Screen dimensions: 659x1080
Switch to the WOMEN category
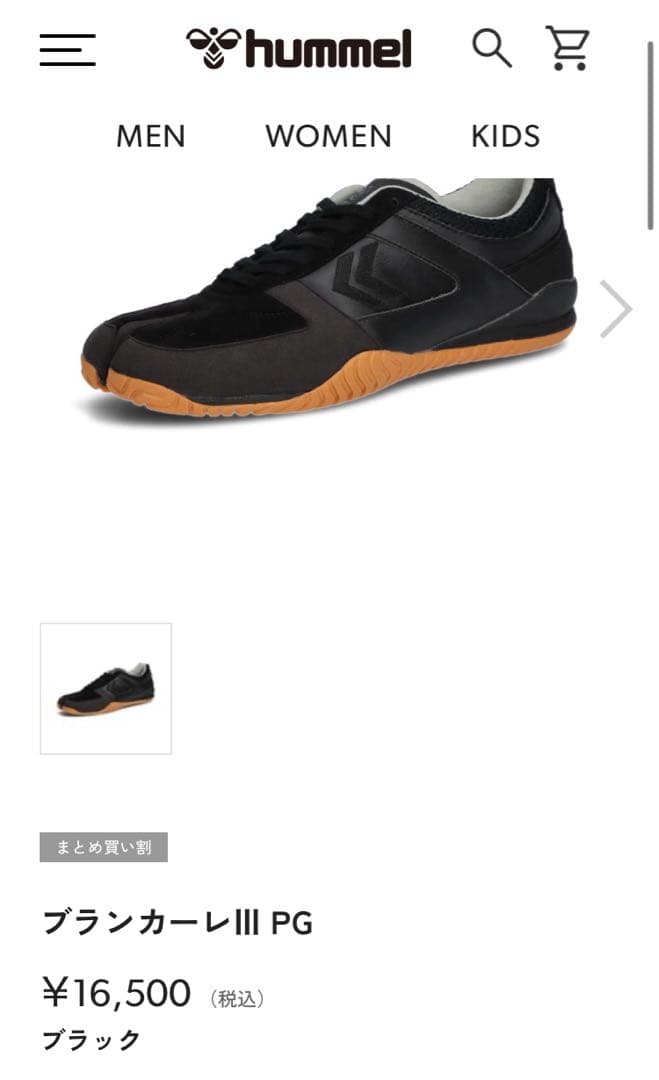pos(328,136)
